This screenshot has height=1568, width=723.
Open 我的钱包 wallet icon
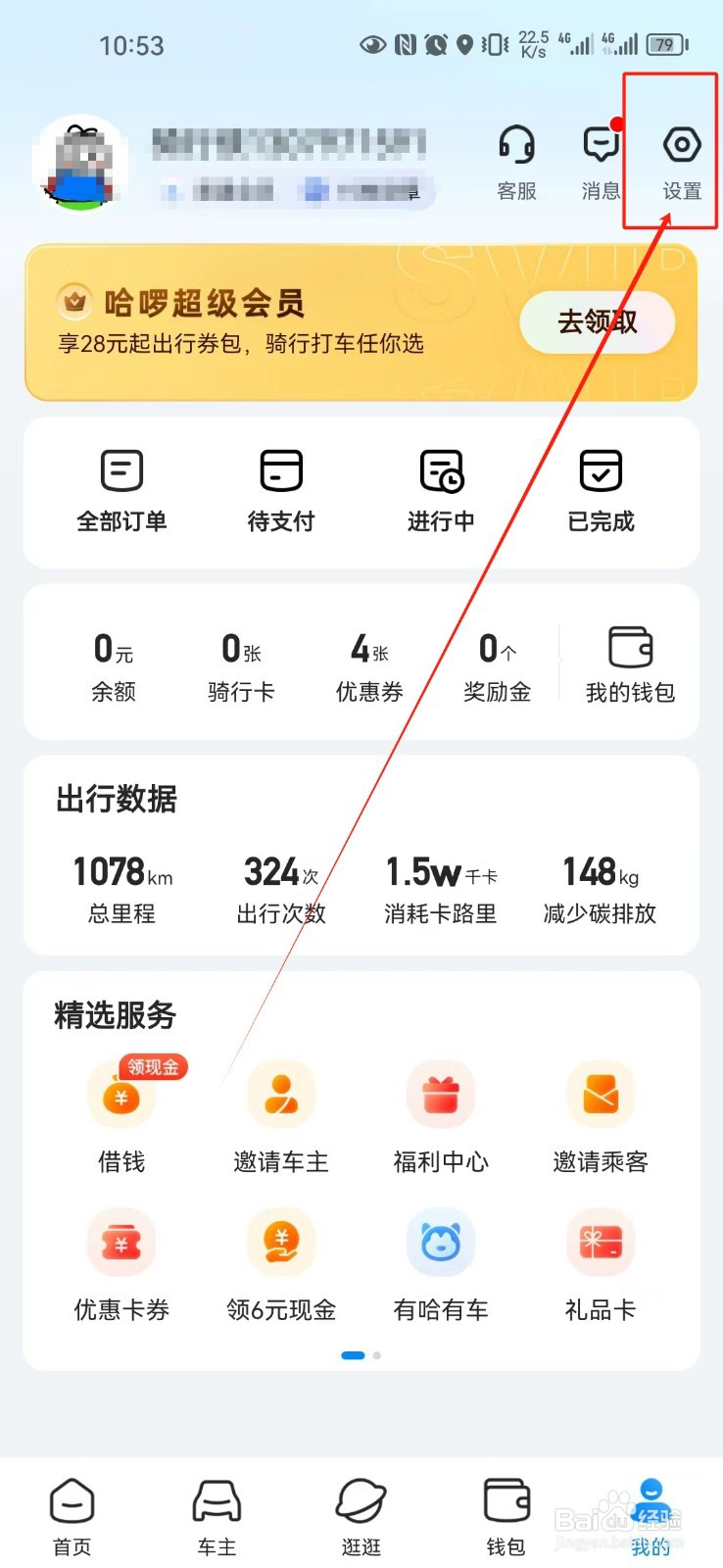(628, 661)
